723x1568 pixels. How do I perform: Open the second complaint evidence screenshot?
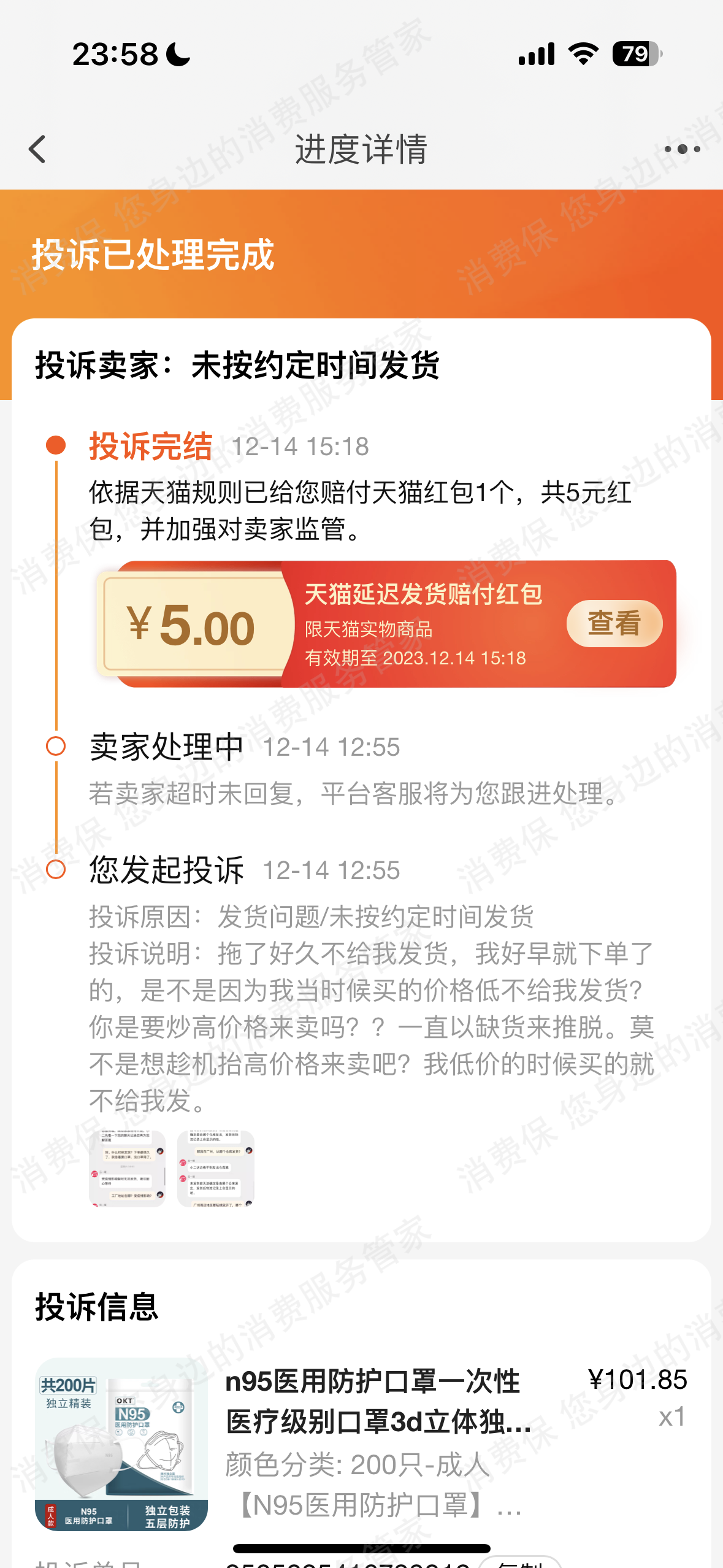[x=216, y=1168]
